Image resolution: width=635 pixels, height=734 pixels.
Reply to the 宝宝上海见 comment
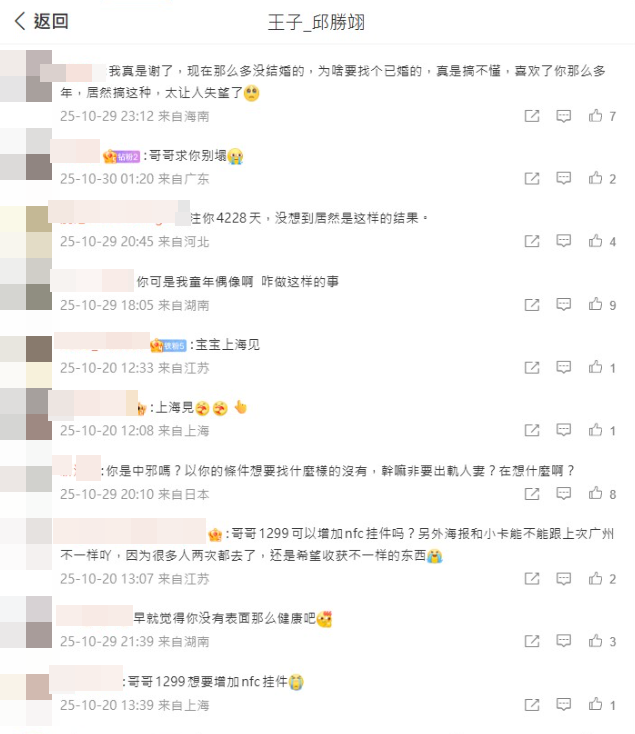(x=564, y=368)
